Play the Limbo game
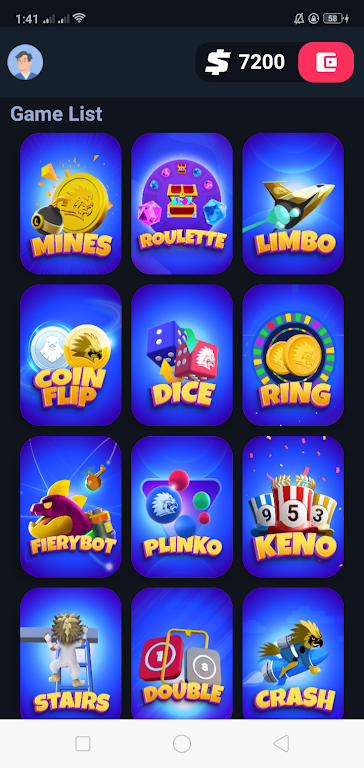This screenshot has height=768, width=364. pyautogui.click(x=293, y=204)
